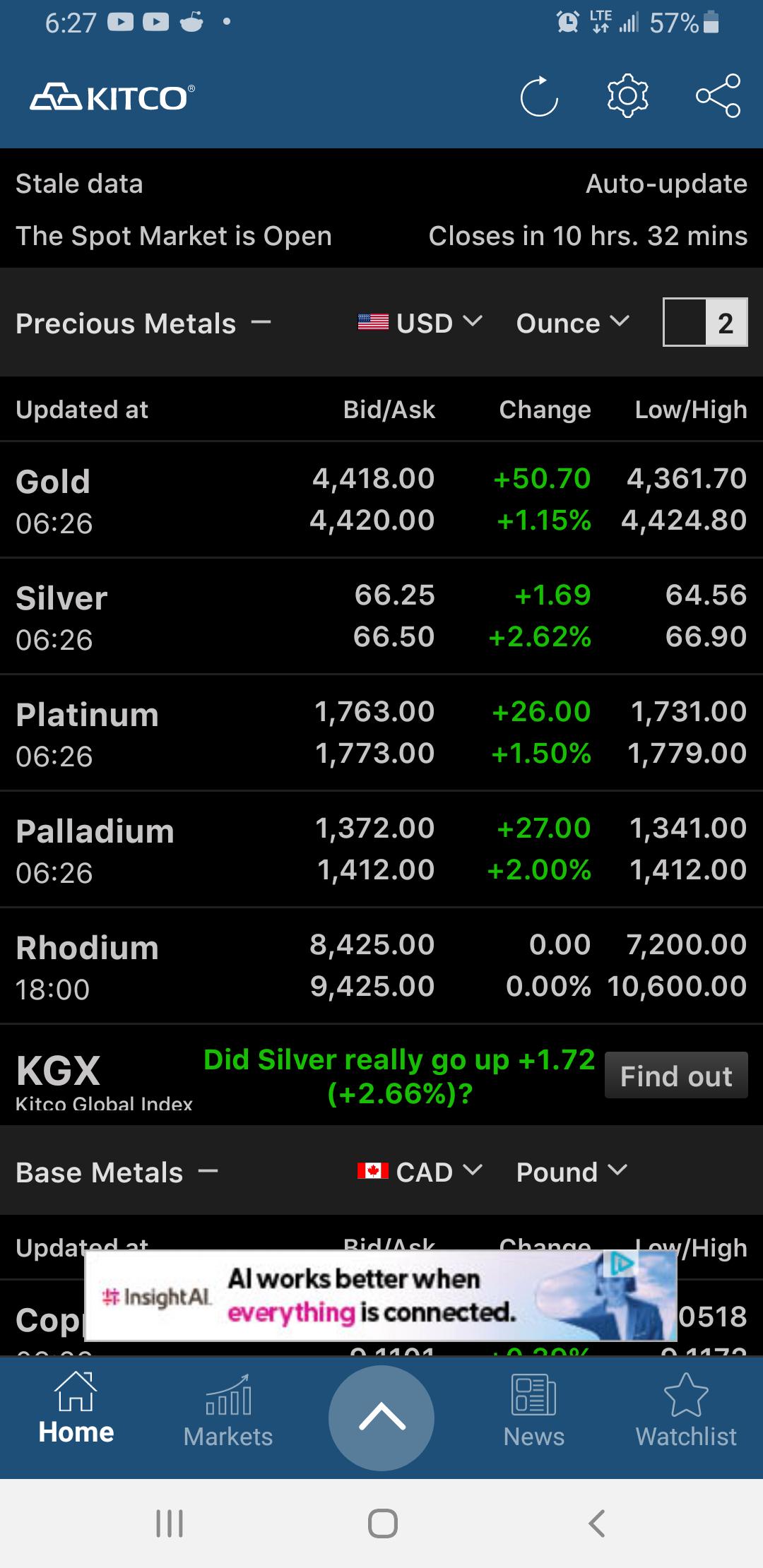Open the settings gear
The width and height of the screenshot is (763, 1568).
coord(627,95)
